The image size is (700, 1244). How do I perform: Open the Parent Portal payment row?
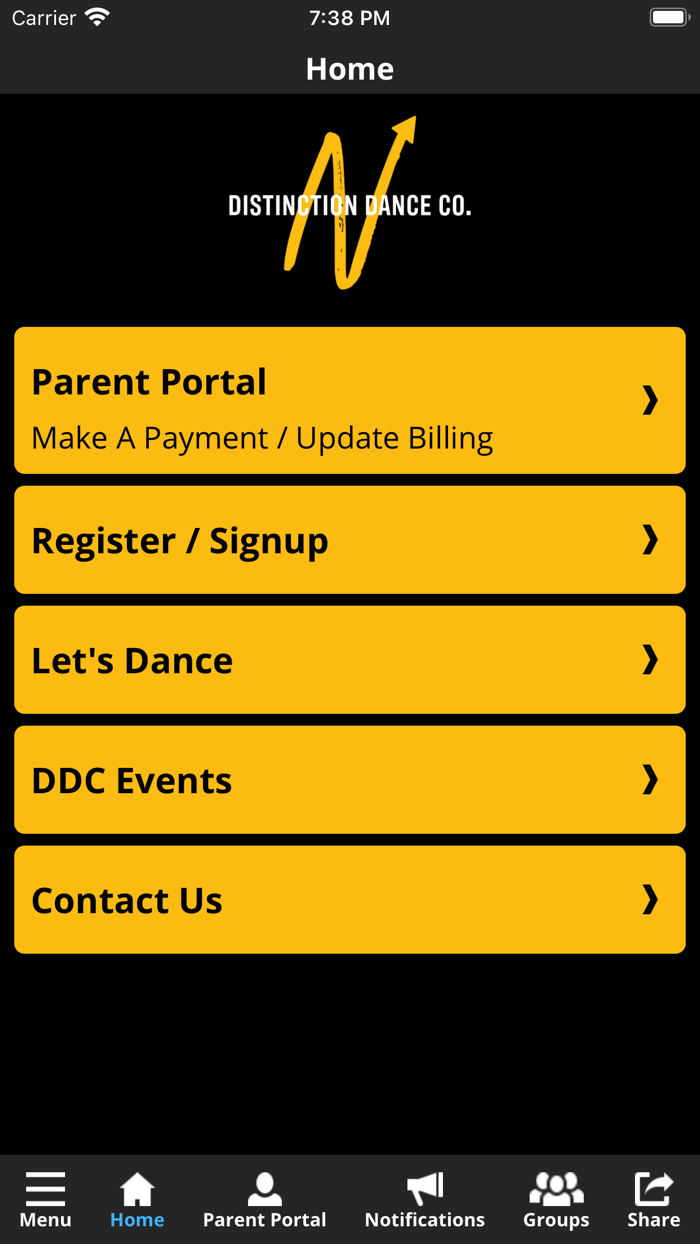coord(349,400)
